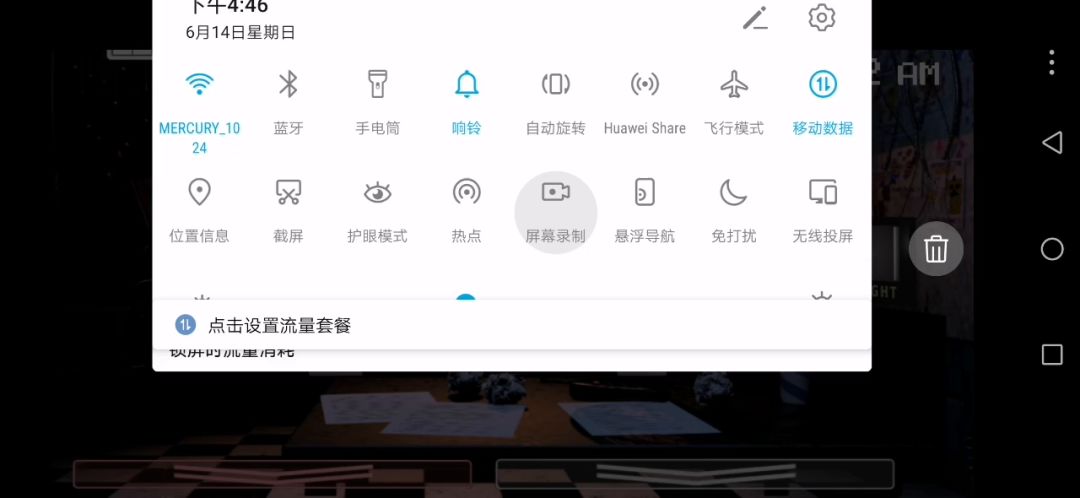Image resolution: width=1080 pixels, height=498 pixels.
Task: Edit the quick settings tiles
Action: point(754,17)
